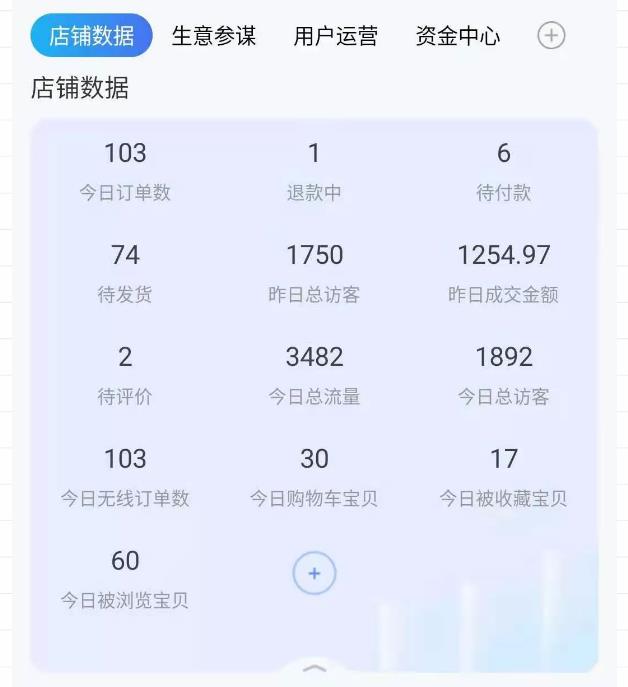Open 今日总访客 data

503,375
